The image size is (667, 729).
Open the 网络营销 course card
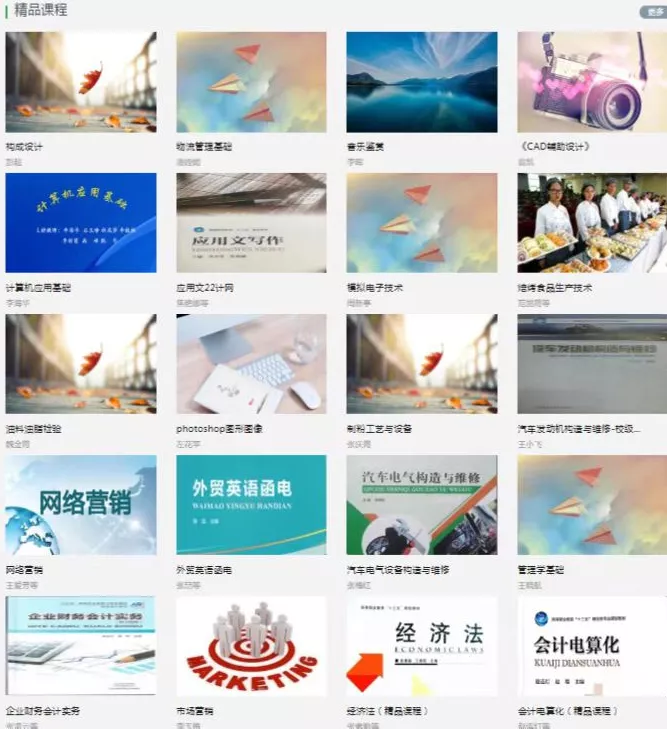tap(81, 505)
